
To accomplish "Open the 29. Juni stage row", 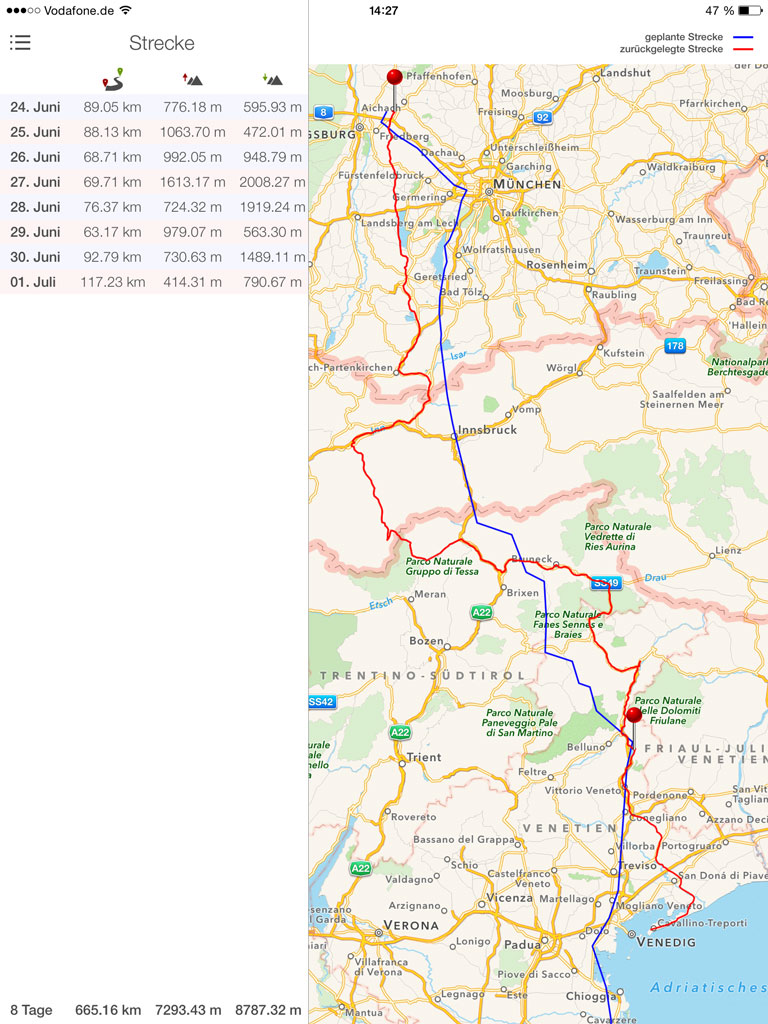I will tap(154, 232).
